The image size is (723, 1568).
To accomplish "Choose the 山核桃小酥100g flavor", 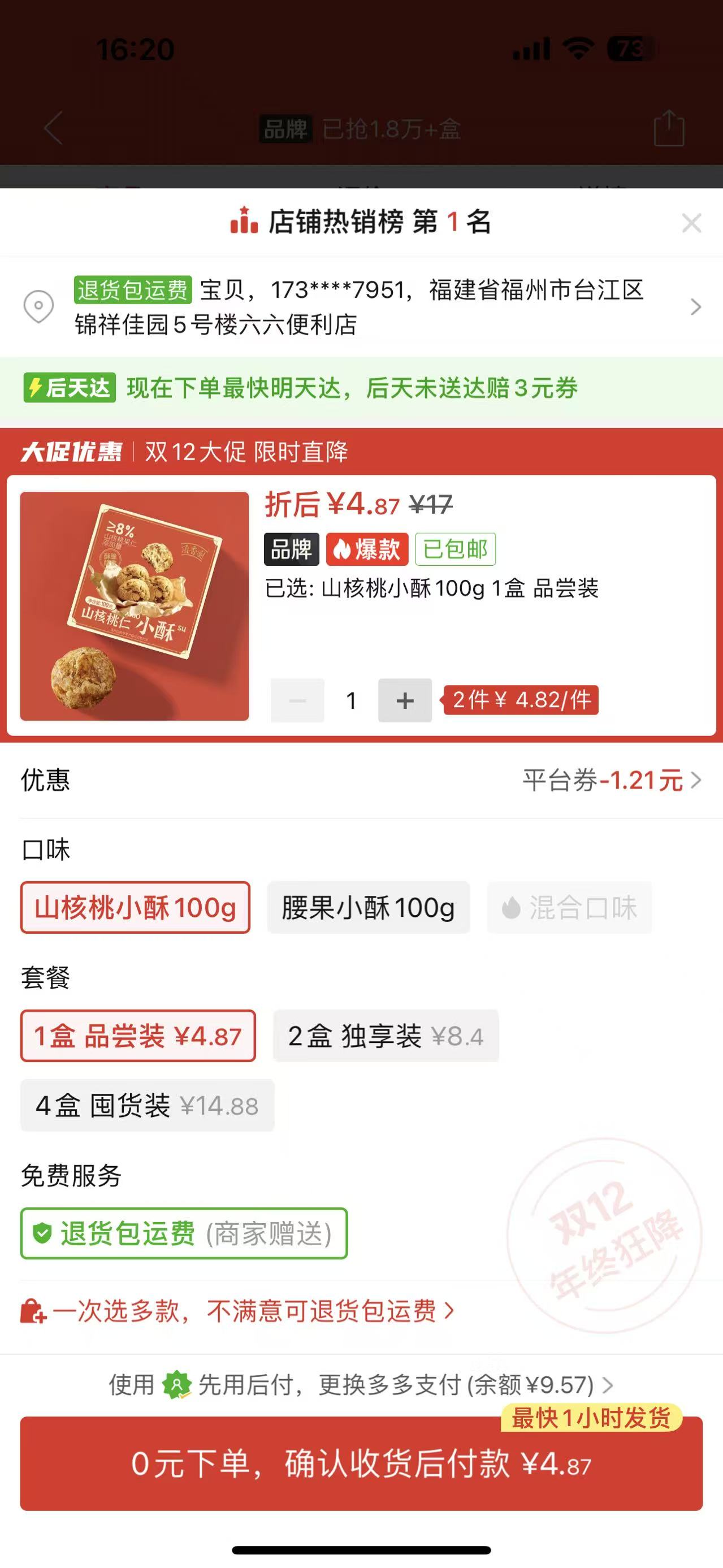I will click(x=135, y=908).
